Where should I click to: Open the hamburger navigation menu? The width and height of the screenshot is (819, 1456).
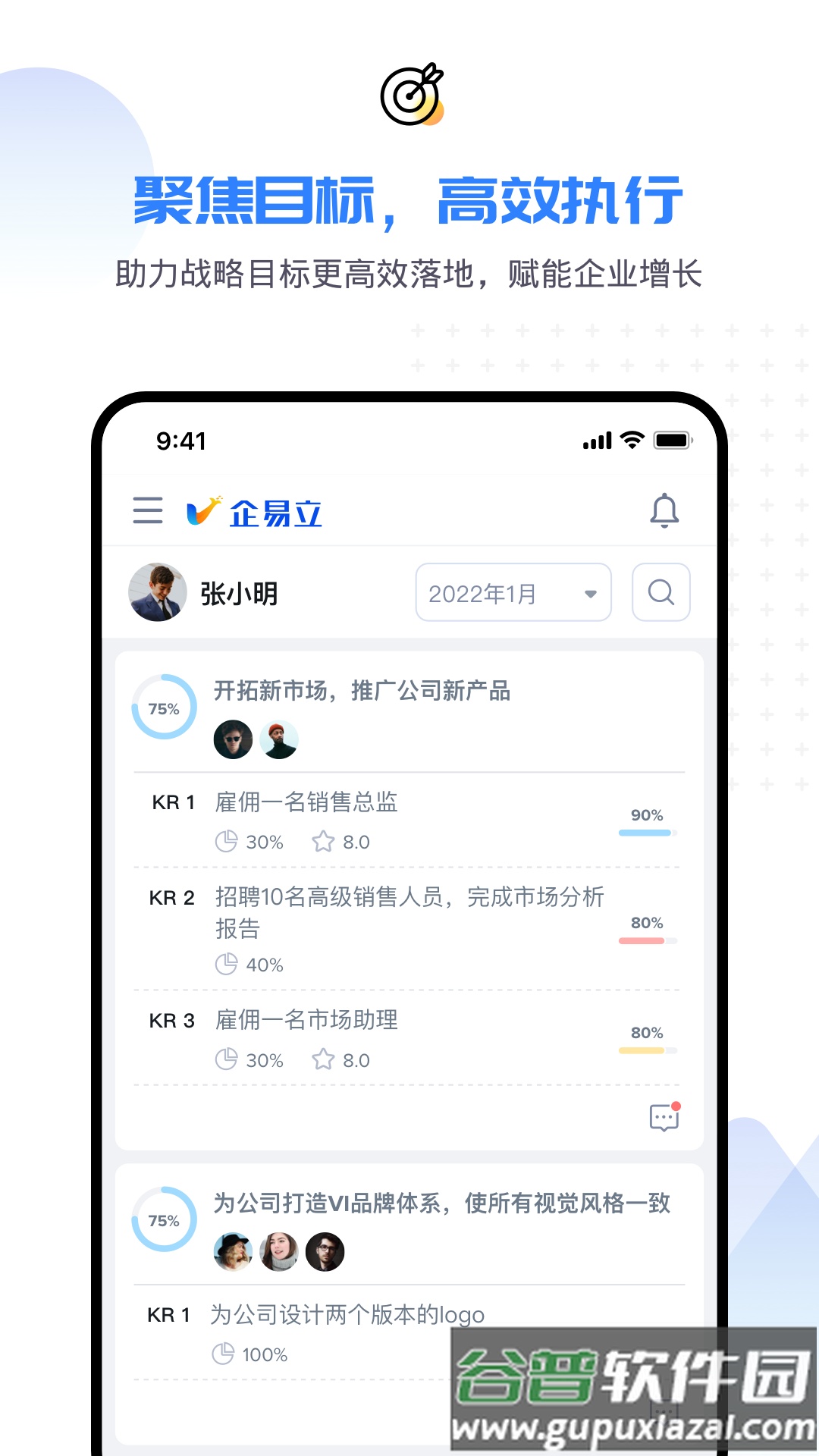149,511
